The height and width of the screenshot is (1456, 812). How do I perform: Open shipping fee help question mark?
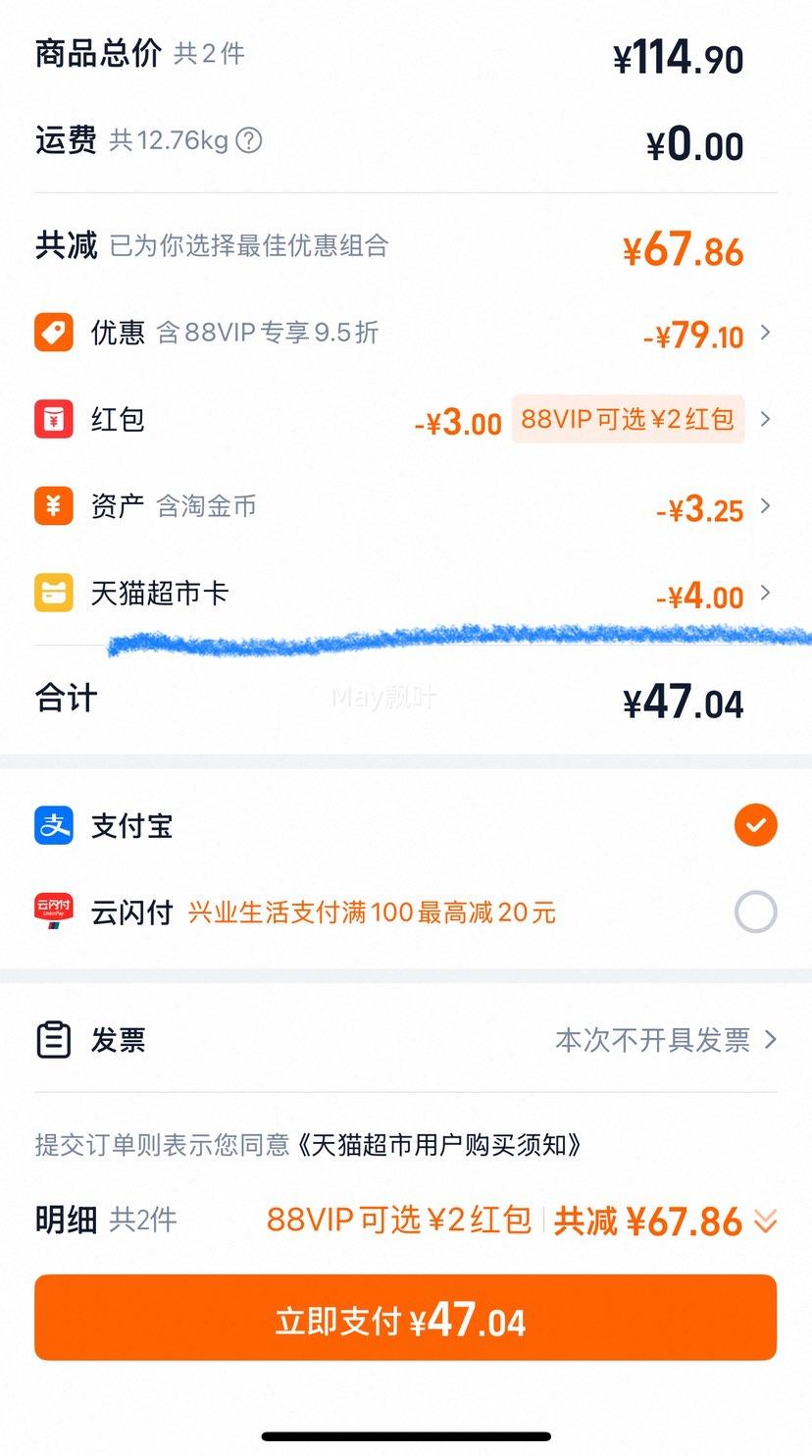(249, 140)
